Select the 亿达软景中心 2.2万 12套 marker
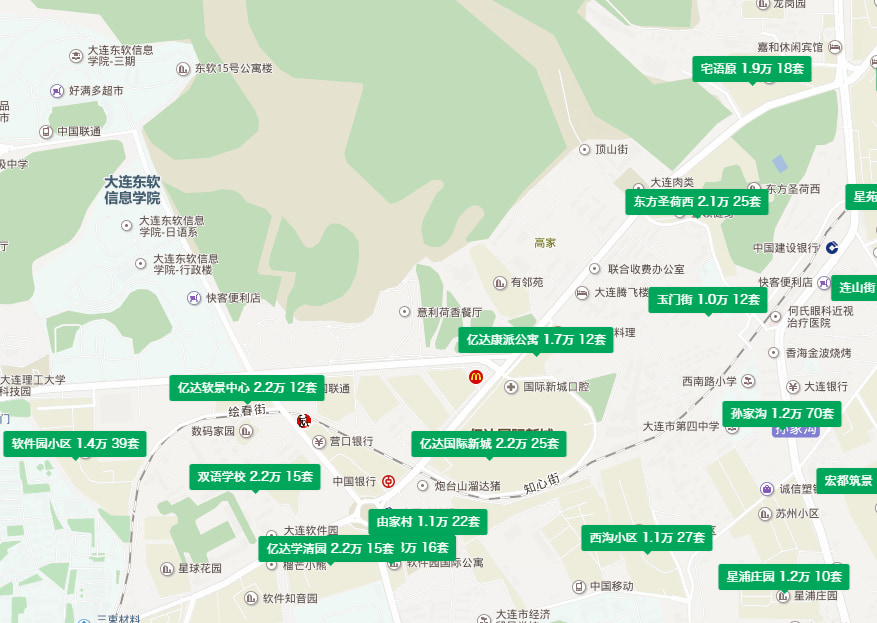The height and width of the screenshot is (623, 877). pos(246,388)
